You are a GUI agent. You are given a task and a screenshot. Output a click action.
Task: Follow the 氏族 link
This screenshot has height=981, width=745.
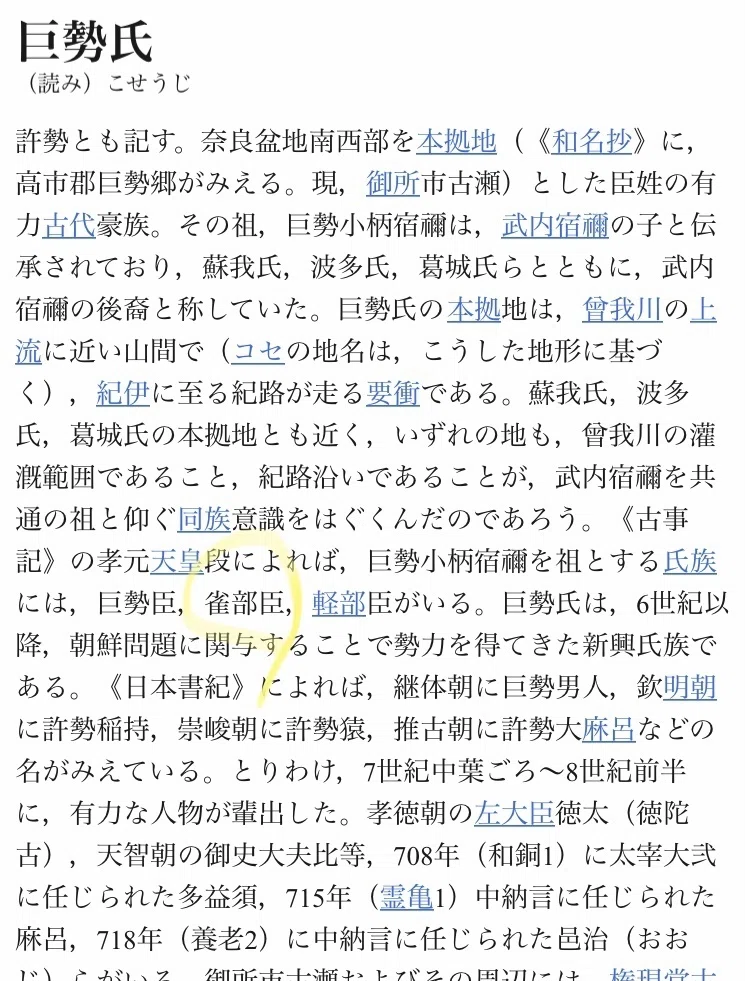(x=689, y=561)
